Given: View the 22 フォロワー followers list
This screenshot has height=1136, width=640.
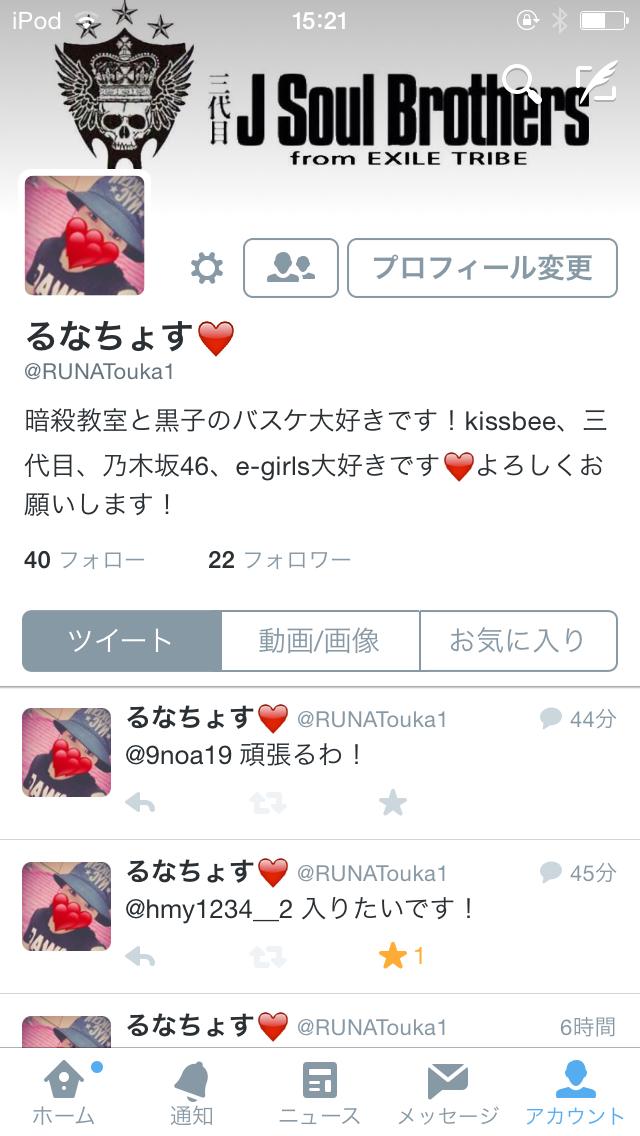Looking at the screenshot, I should pos(279,560).
